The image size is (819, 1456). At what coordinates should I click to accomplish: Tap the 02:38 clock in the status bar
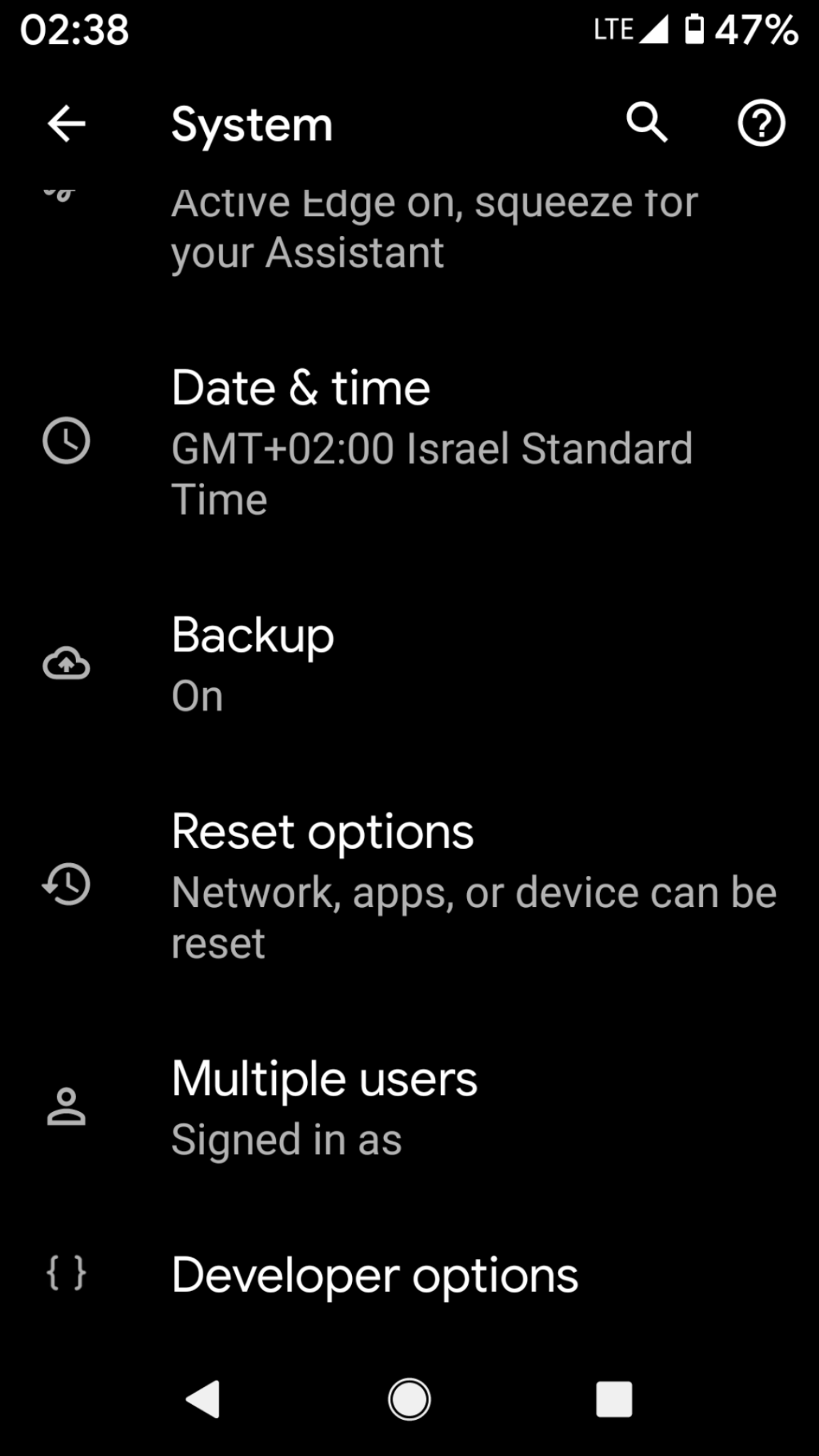pos(74,30)
